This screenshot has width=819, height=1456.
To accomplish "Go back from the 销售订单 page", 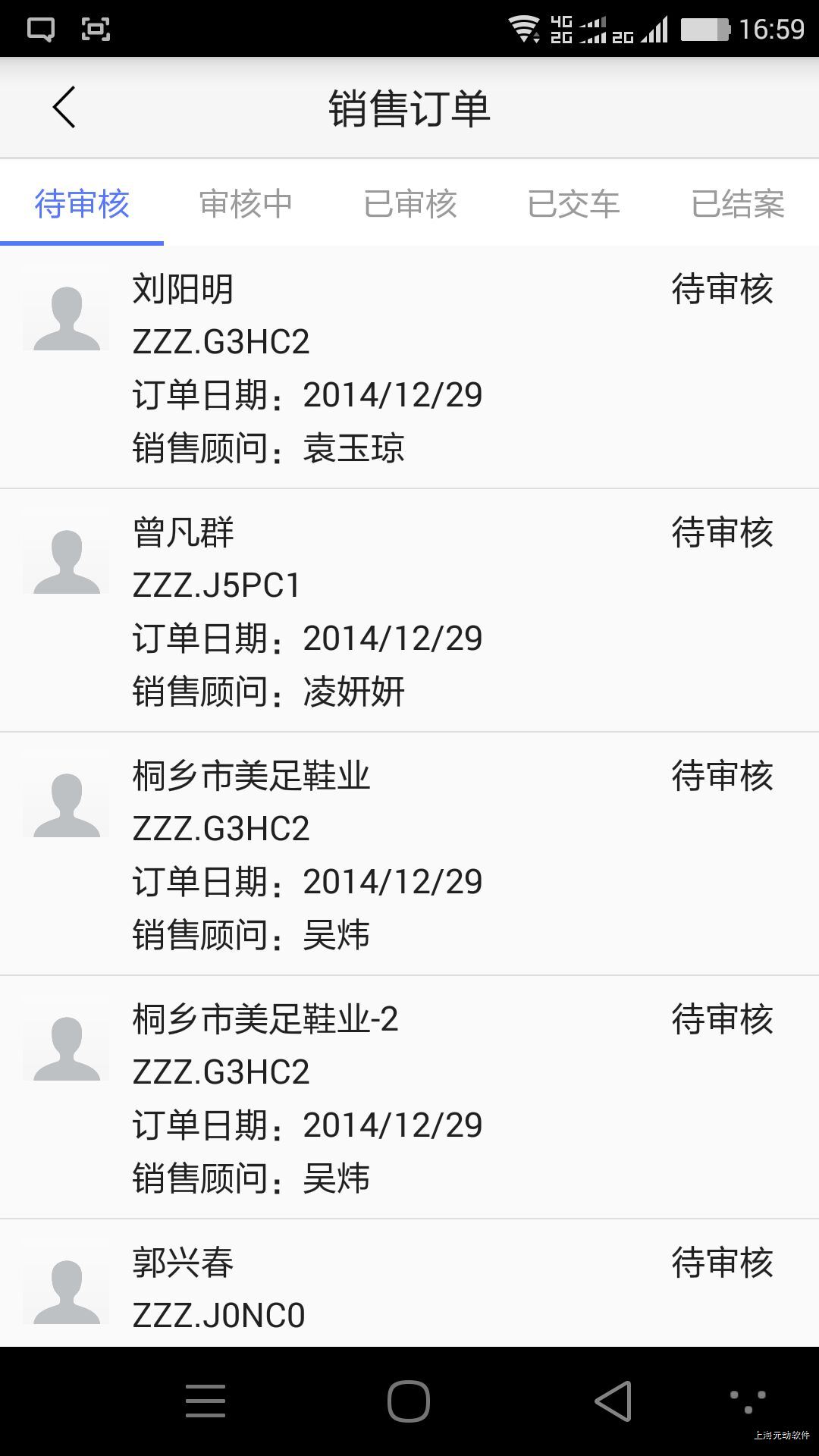I will point(64,107).
